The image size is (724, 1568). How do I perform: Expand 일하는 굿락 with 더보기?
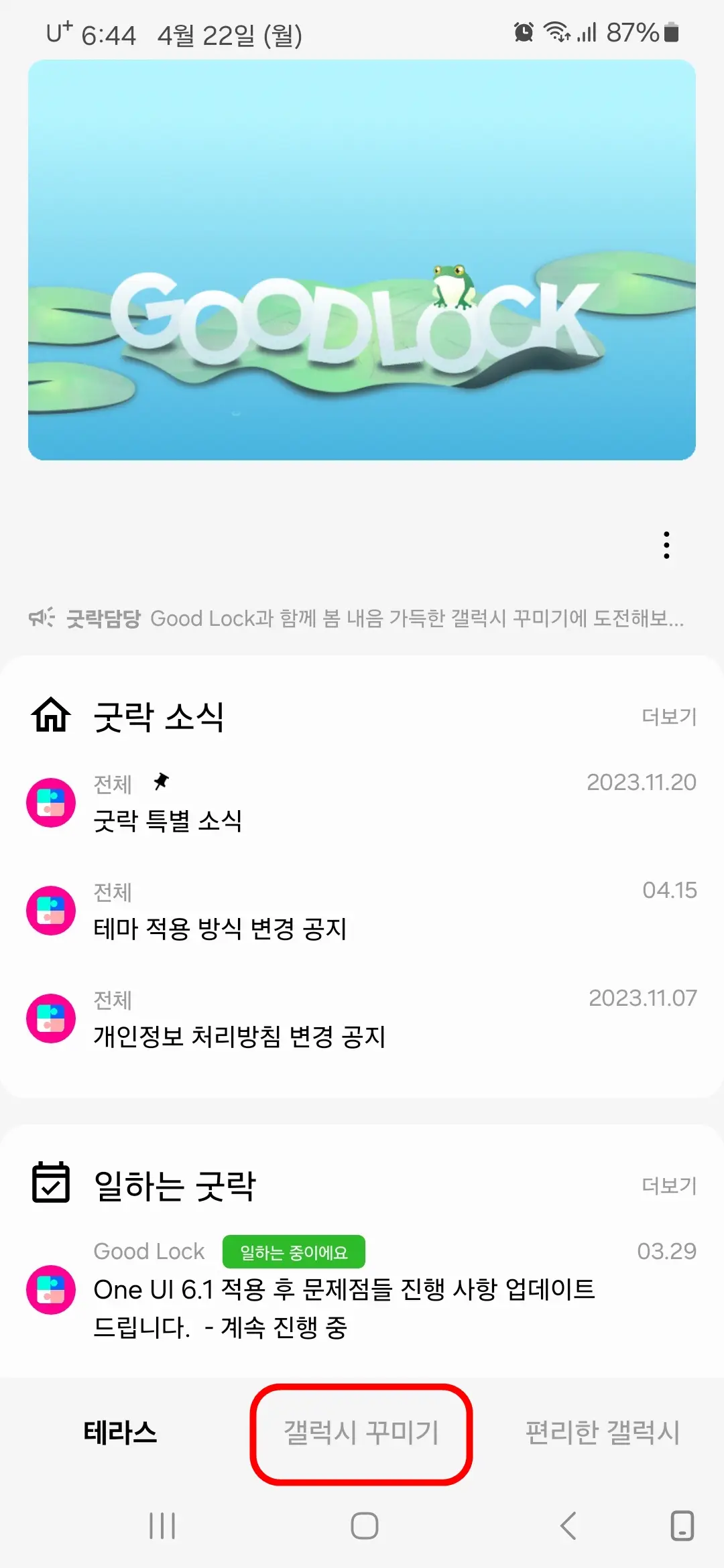tap(668, 1184)
